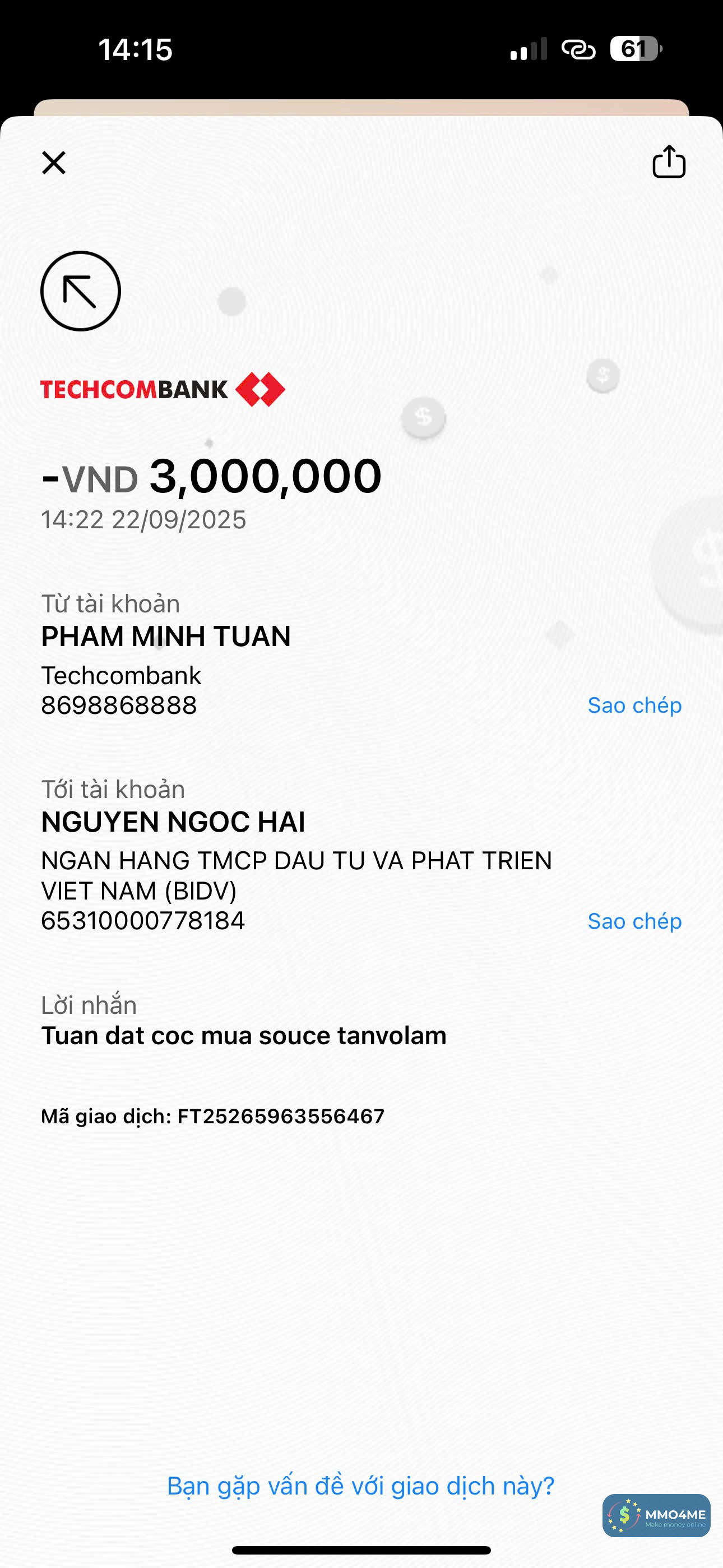Share this transaction receipt
This screenshot has height=1568, width=723.
click(x=668, y=162)
